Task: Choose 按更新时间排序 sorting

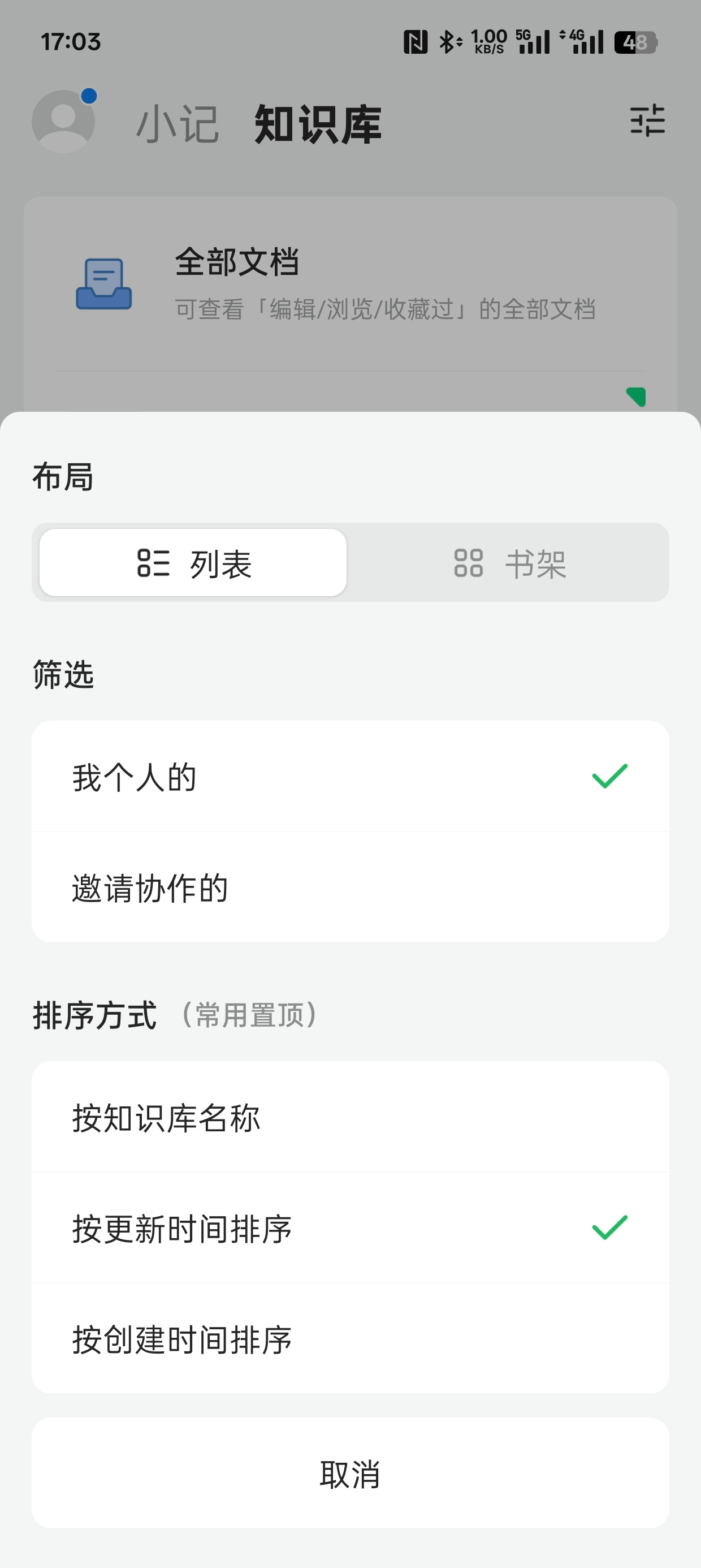Action: pyautogui.click(x=350, y=1229)
